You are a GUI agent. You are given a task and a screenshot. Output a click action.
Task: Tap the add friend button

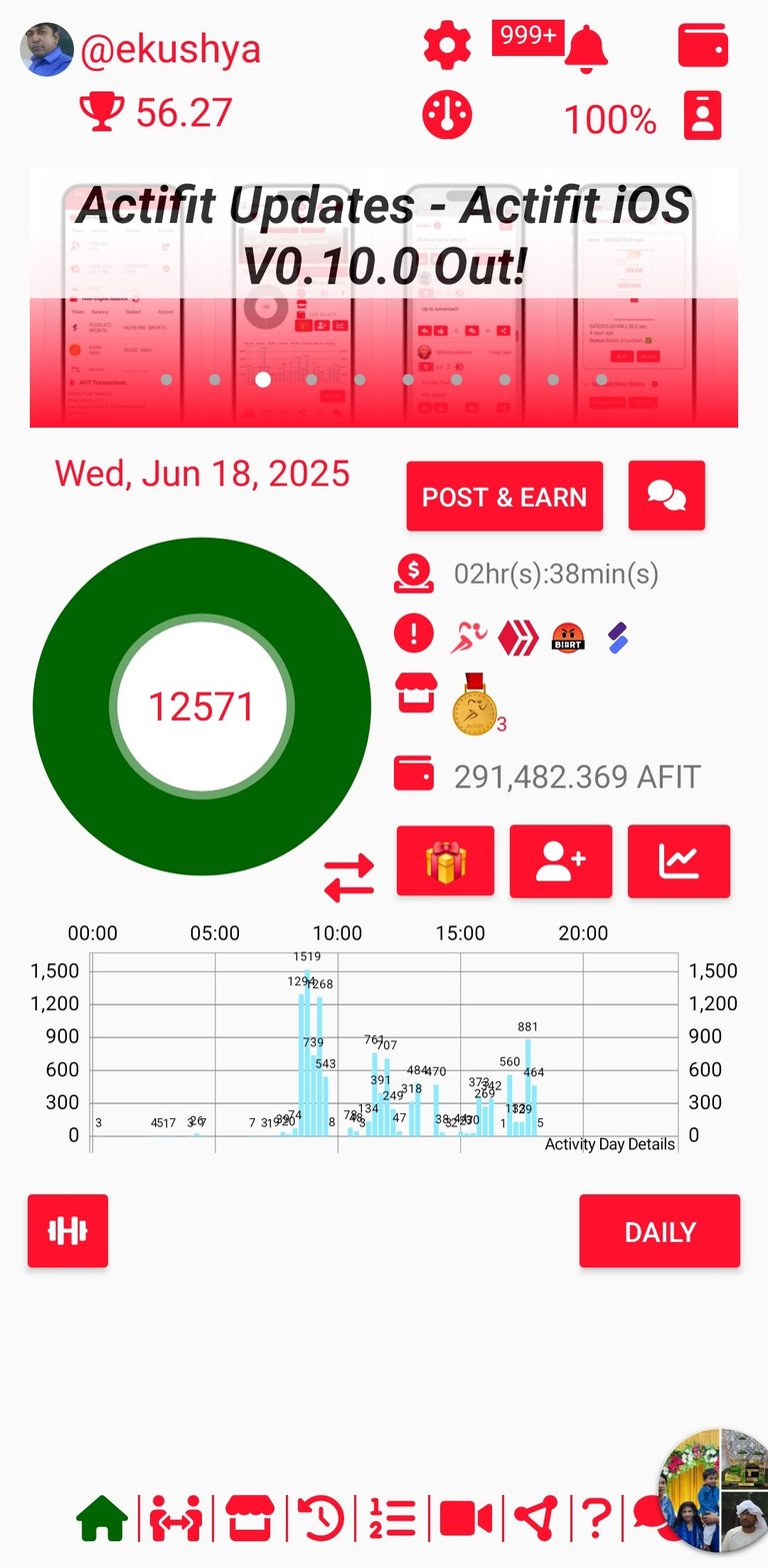561,860
